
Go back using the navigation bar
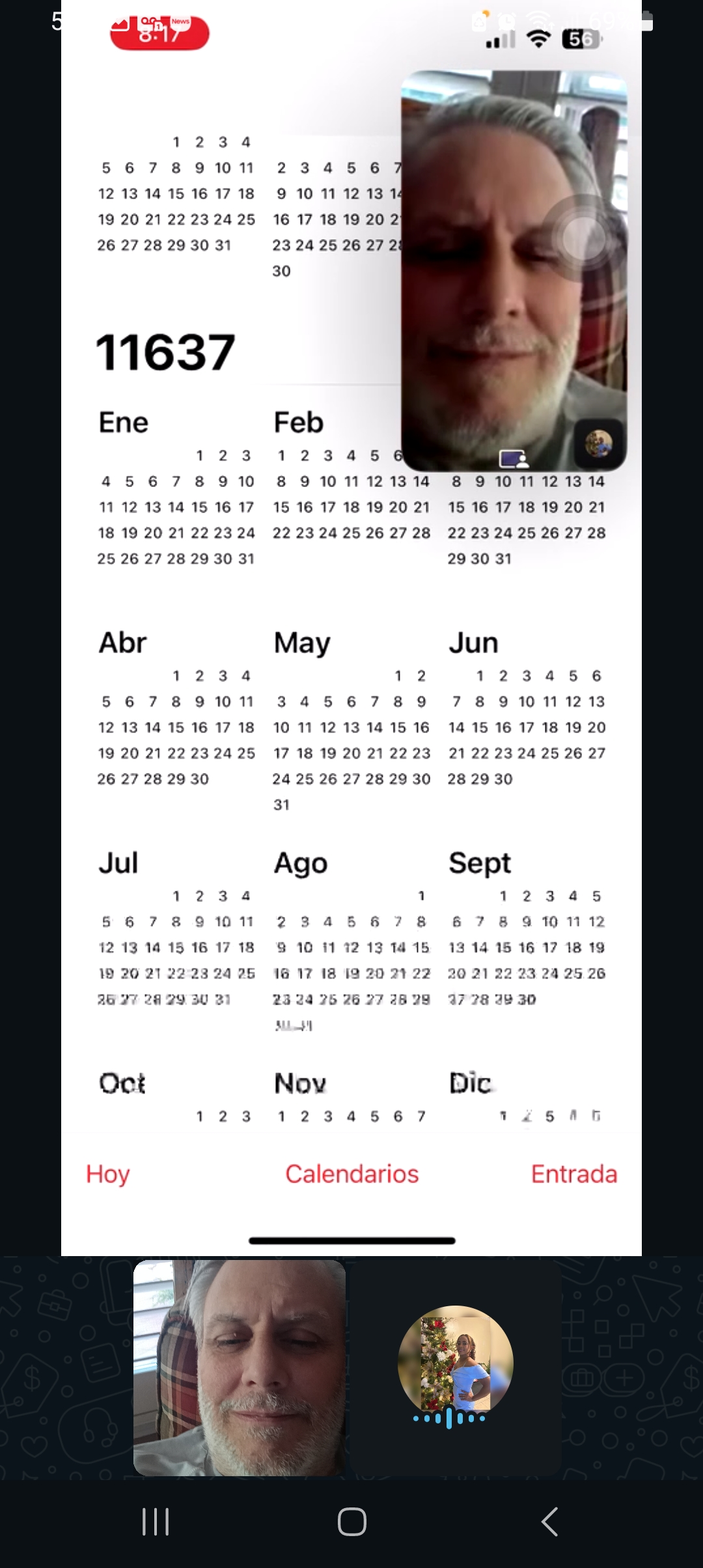tap(550, 1522)
